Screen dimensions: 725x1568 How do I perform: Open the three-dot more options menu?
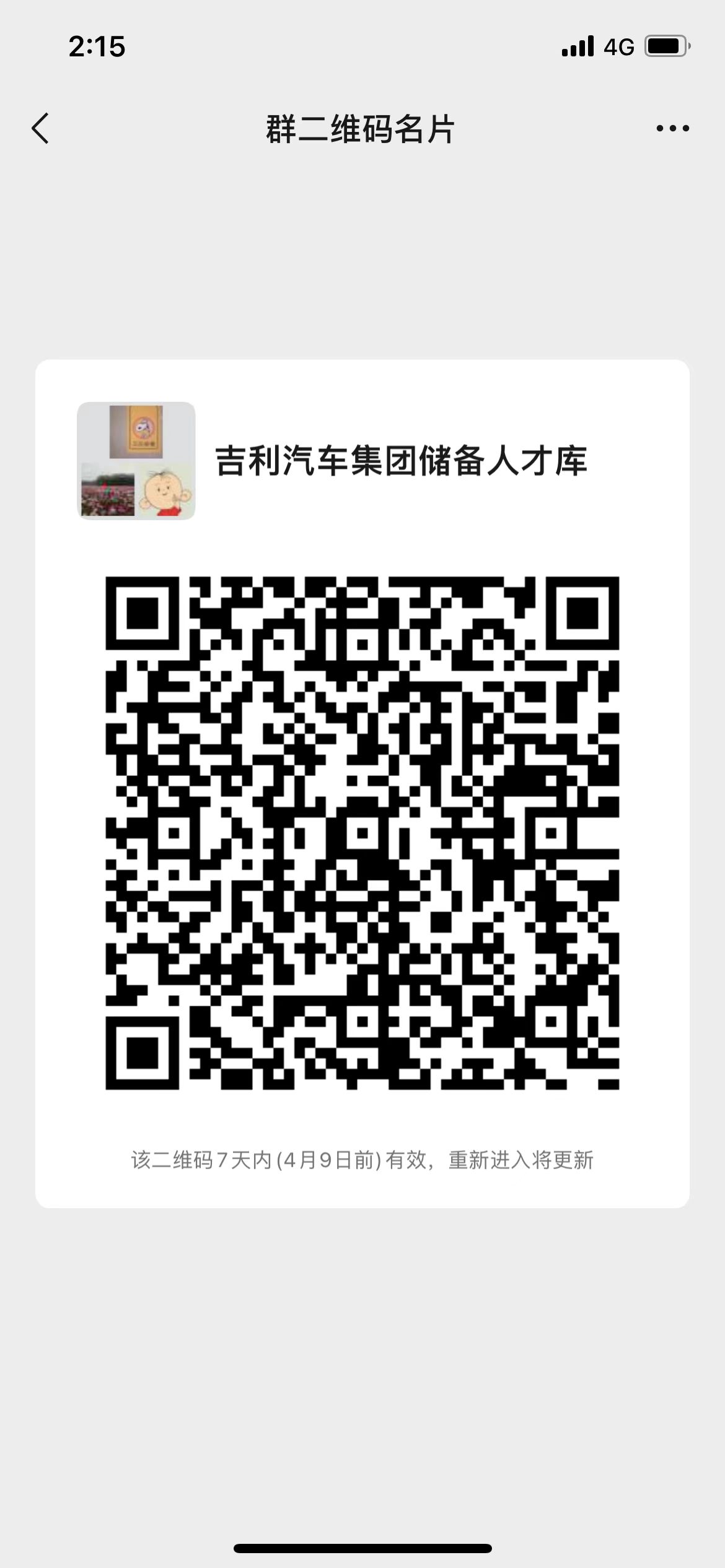(x=672, y=129)
